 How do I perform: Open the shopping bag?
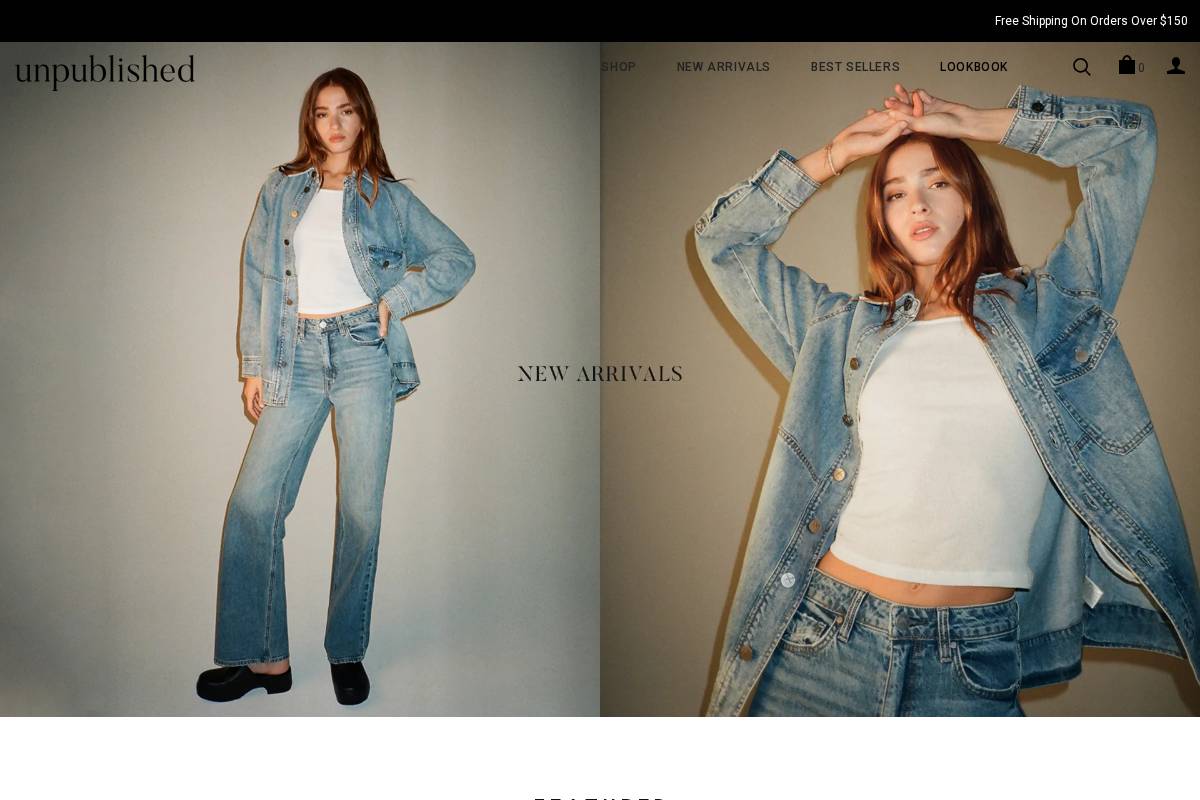[x=1127, y=66]
